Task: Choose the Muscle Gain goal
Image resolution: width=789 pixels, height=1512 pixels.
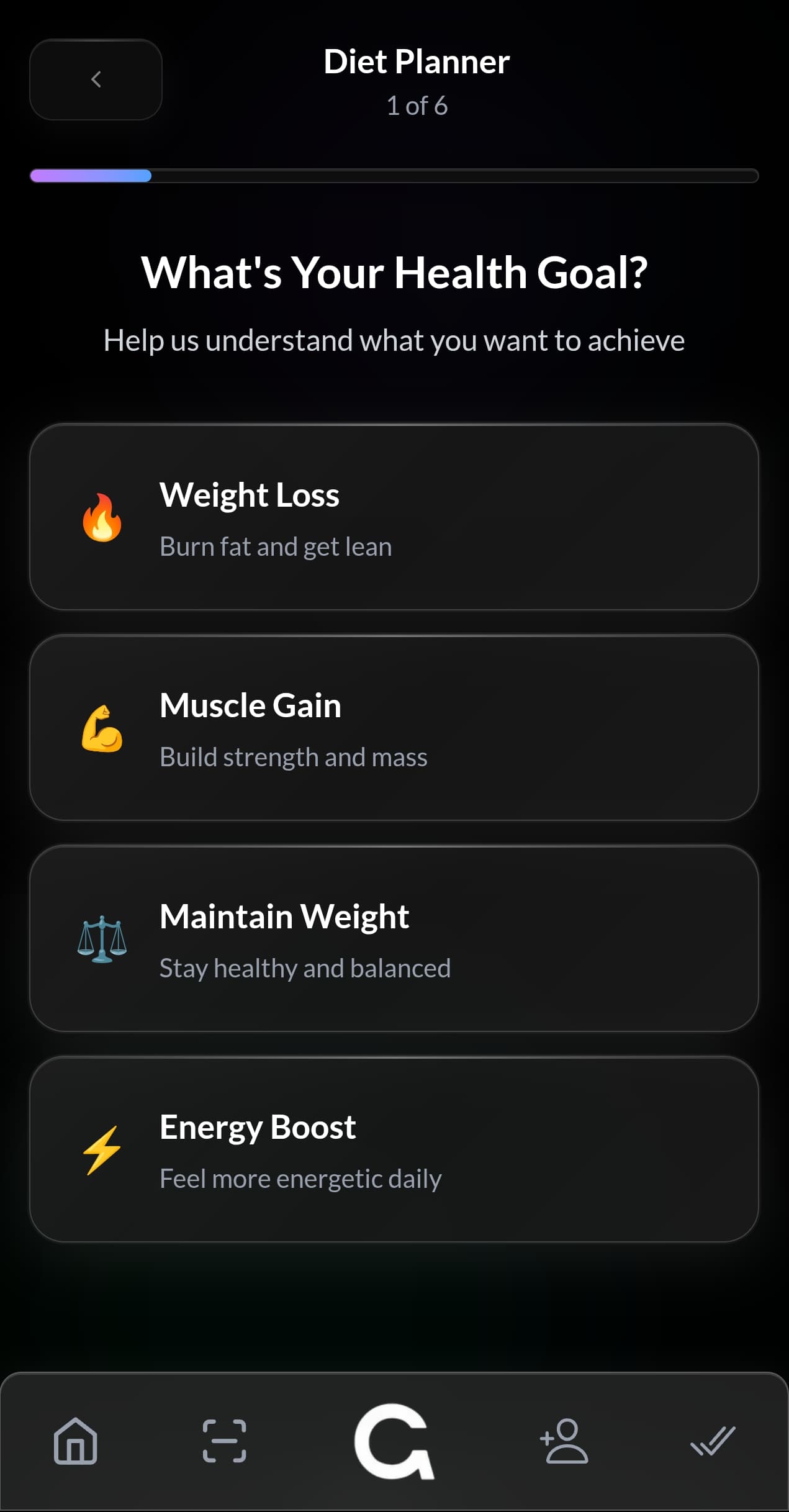Action: point(394,728)
